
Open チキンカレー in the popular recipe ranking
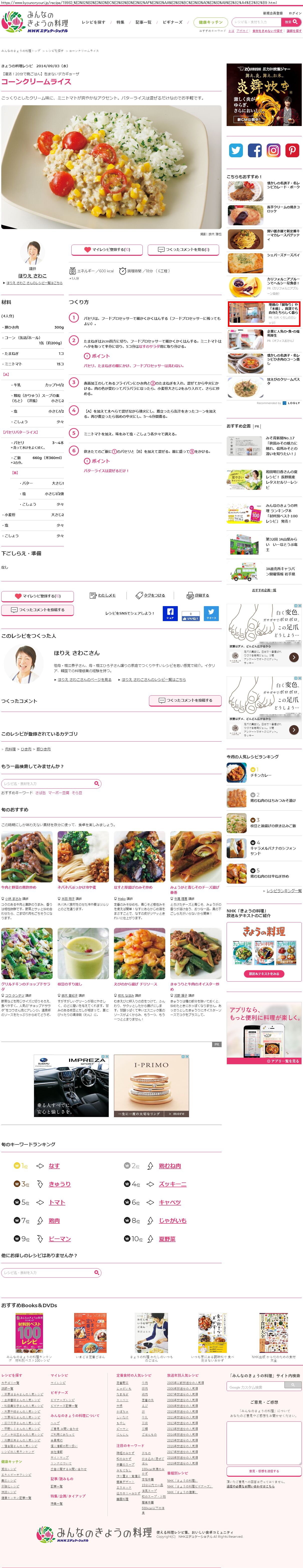coord(261,775)
